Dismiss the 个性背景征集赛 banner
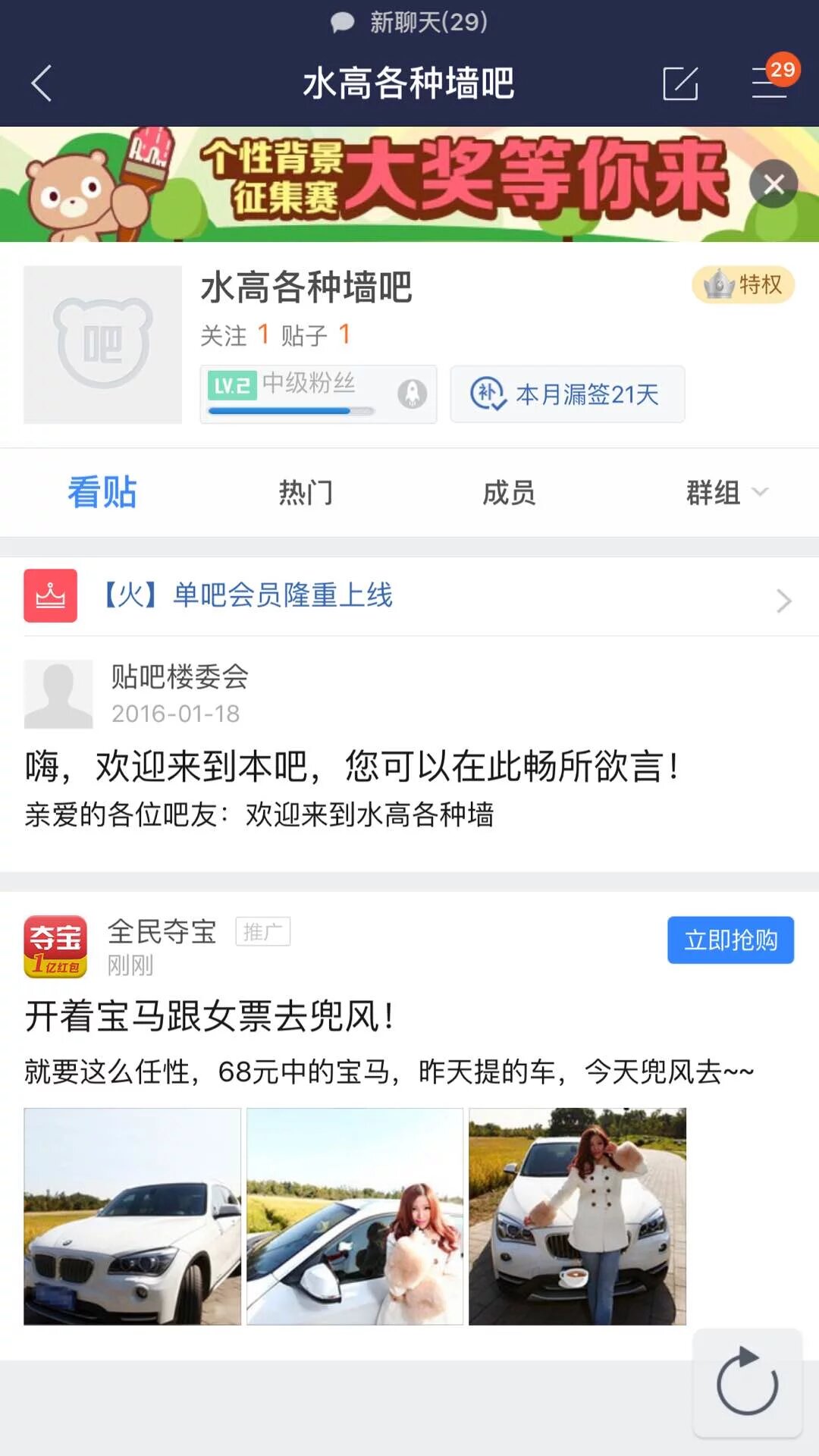This screenshot has height=1456, width=819. (773, 184)
